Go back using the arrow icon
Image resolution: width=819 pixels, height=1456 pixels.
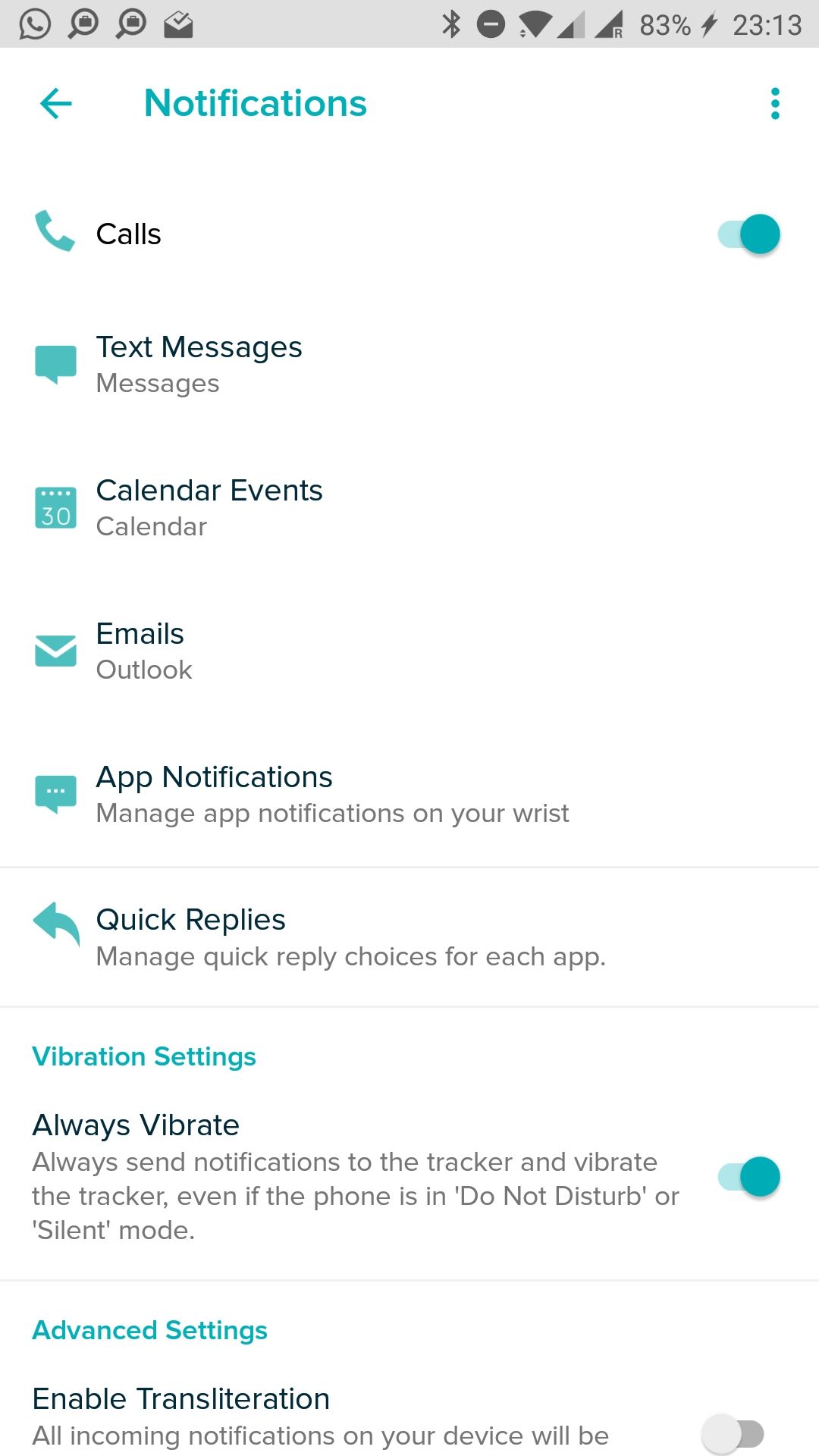[x=56, y=104]
